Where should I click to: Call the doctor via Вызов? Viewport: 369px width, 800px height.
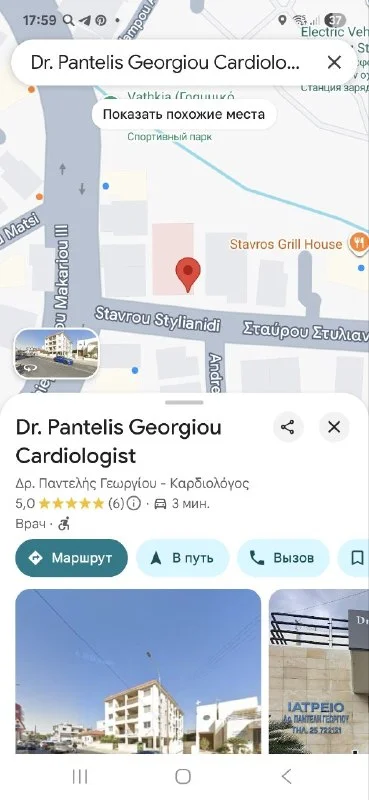tap(283, 558)
